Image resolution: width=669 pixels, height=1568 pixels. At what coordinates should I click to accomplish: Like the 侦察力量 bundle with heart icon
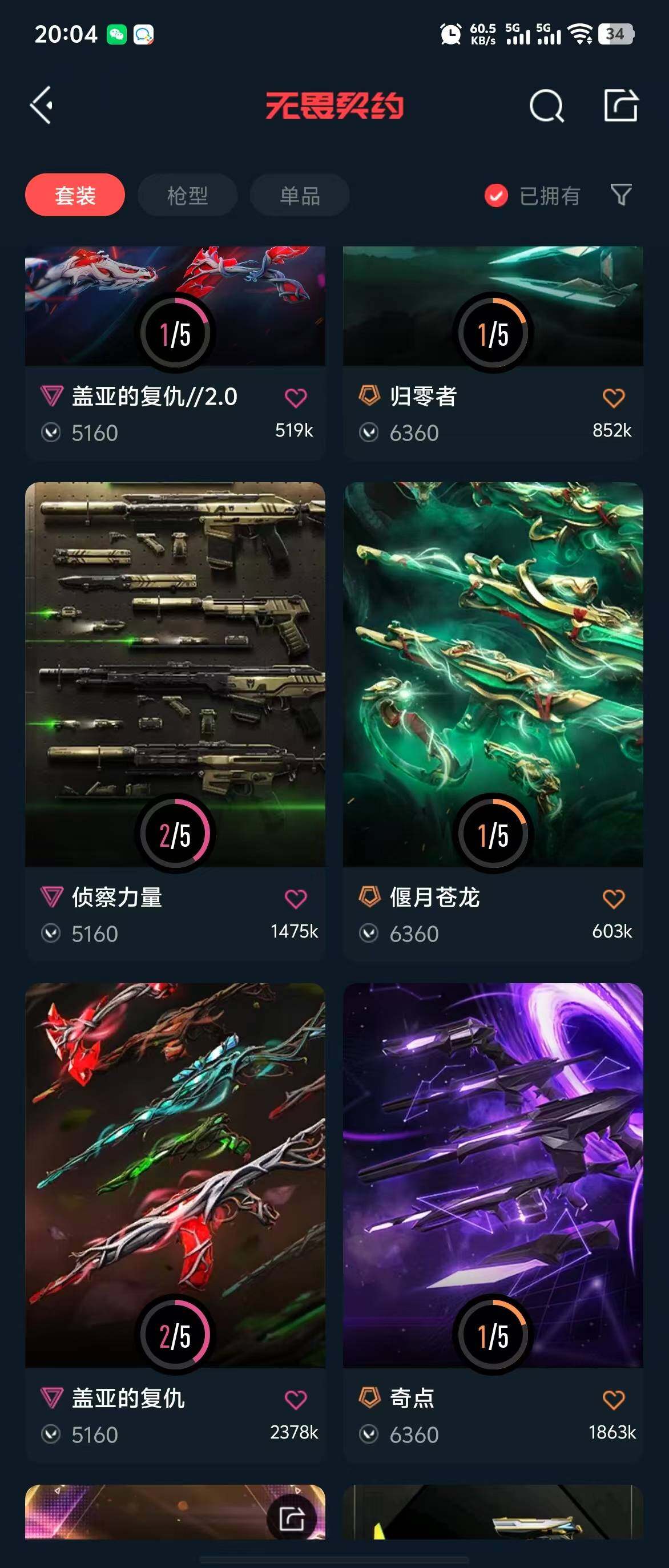point(296,899)
